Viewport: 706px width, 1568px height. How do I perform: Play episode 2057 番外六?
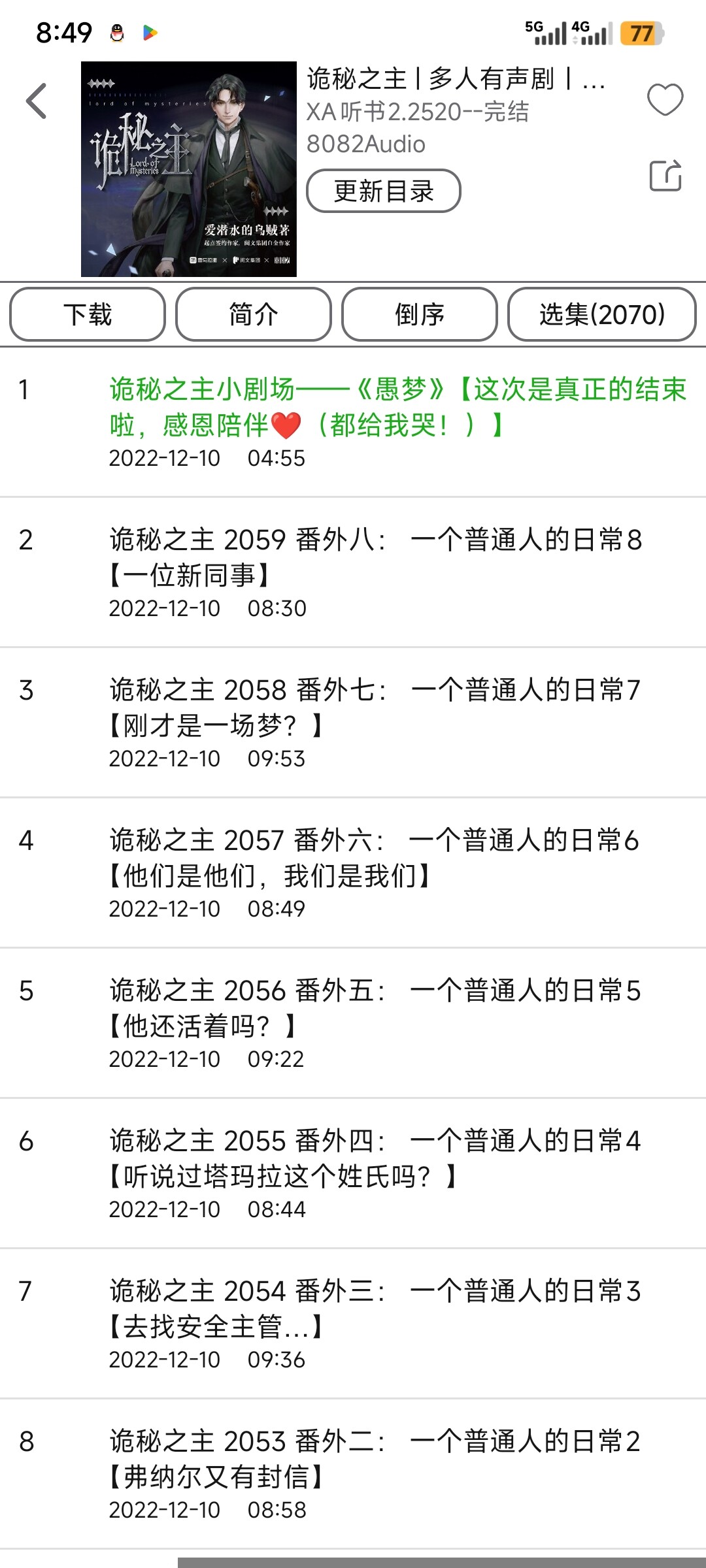pyautogui.click(x=376, y=858)
